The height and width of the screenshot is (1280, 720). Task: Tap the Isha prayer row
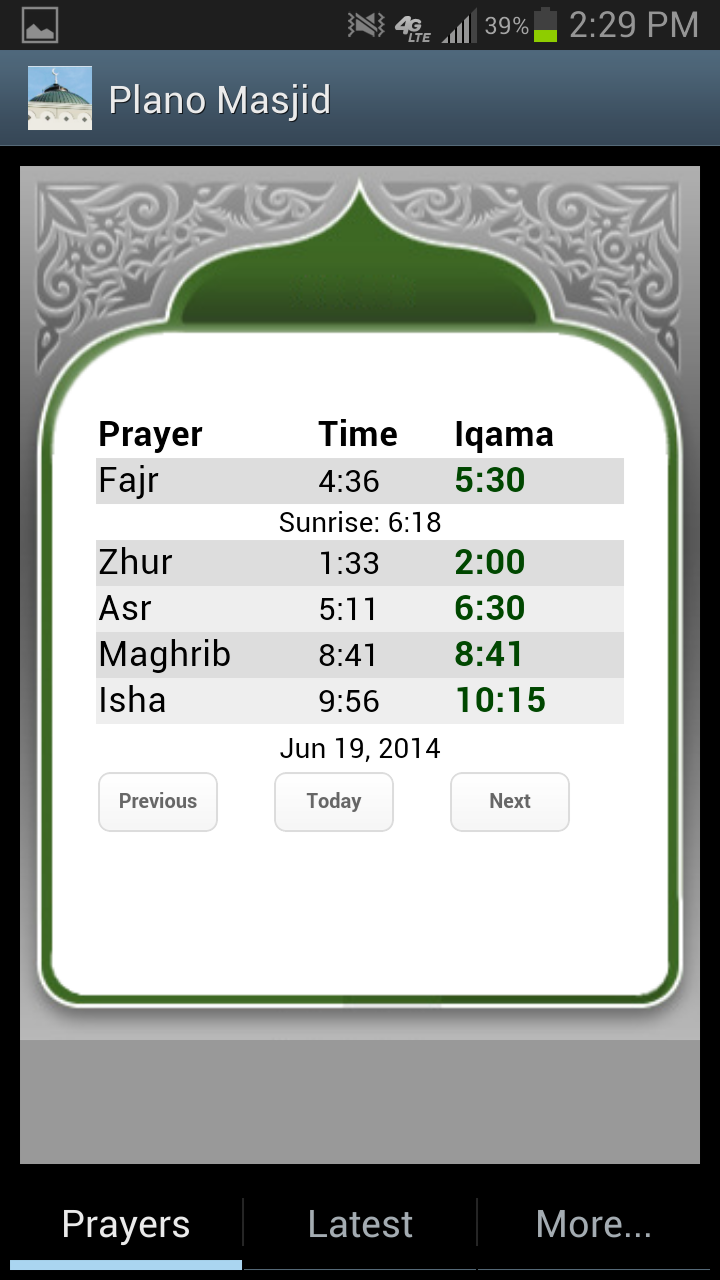[x=360, y=700]
